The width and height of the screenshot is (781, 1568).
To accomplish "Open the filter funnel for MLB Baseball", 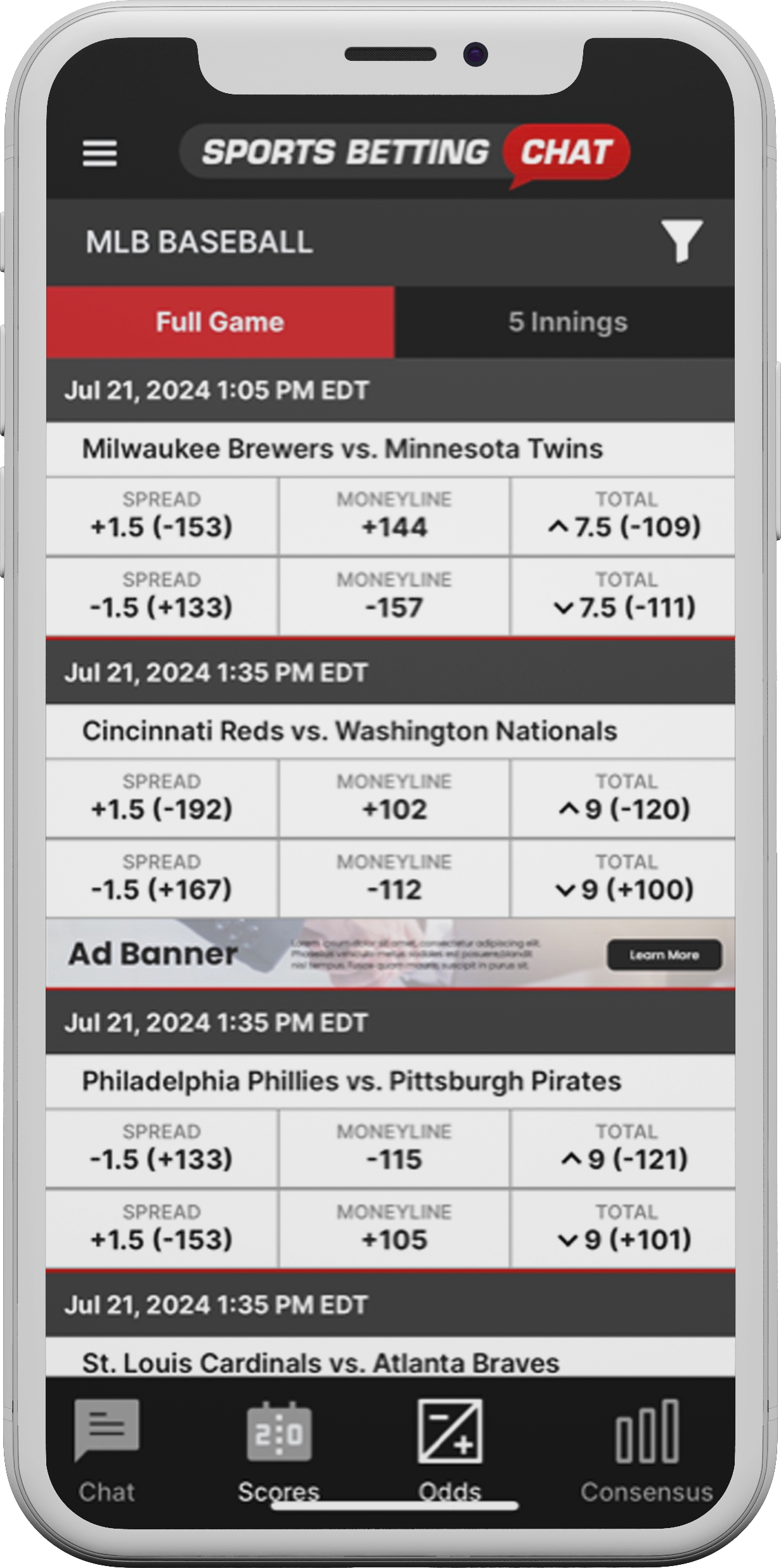I will pyautogui.click(x=682, y=241).
